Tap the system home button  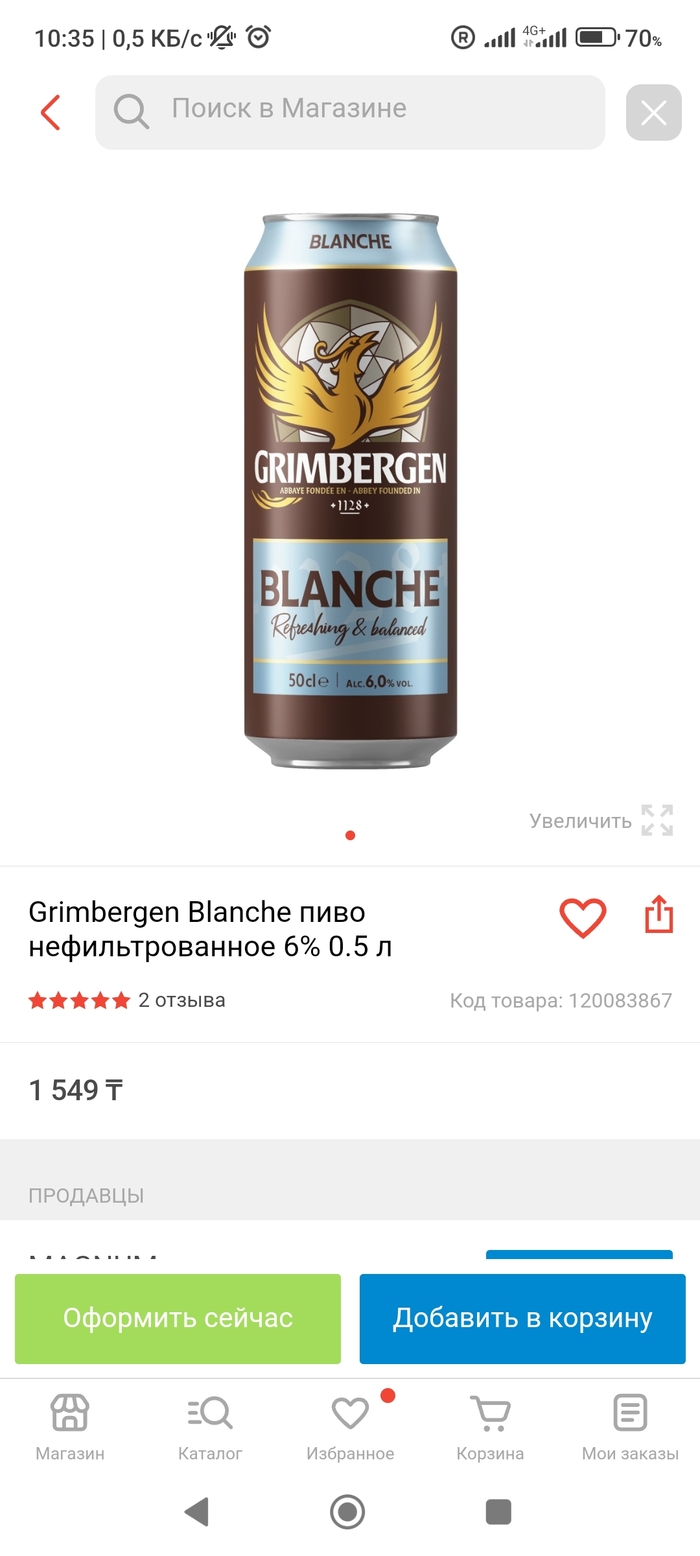coord(348,1511)
